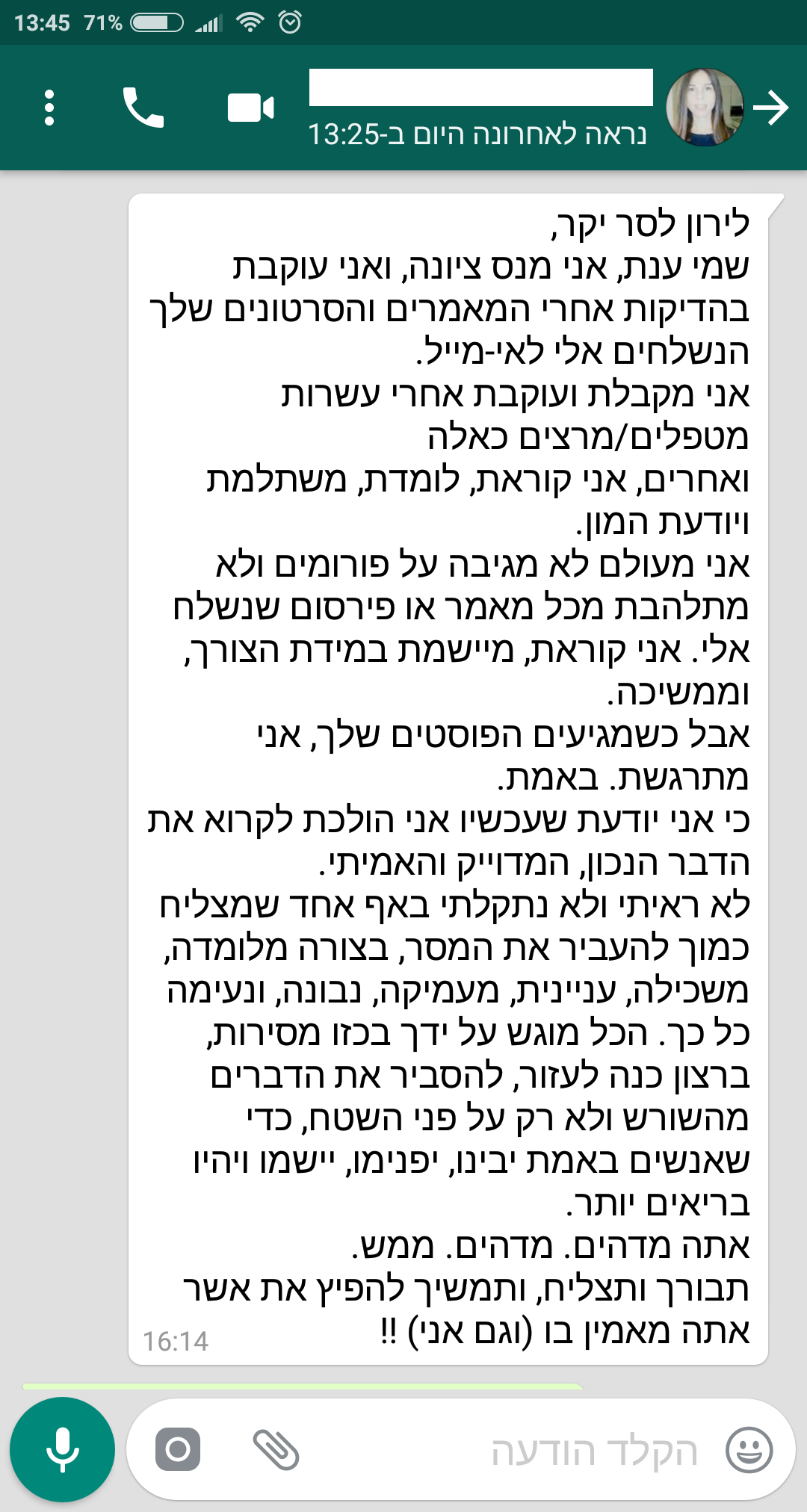Go back using the arrow
Viewport: 807px width, 1512px height.
coord(771,108)
